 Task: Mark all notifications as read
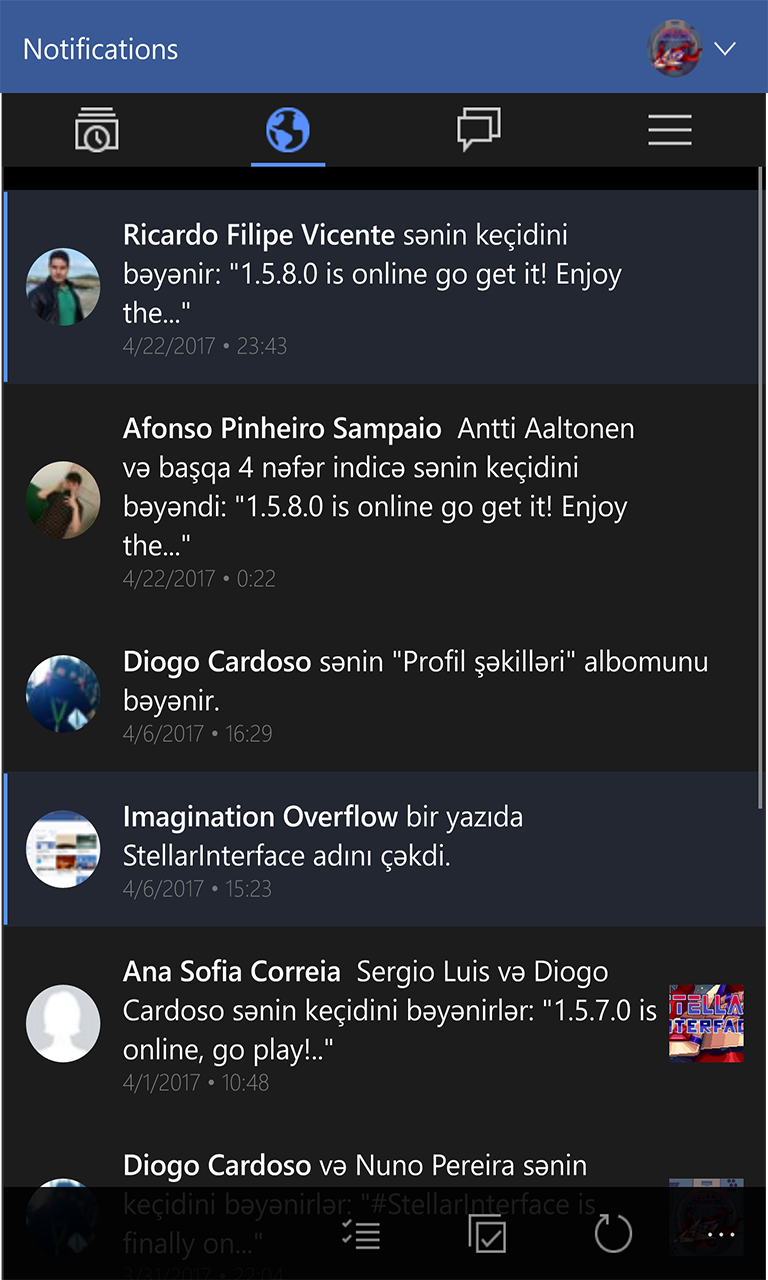coord(487,1234)
